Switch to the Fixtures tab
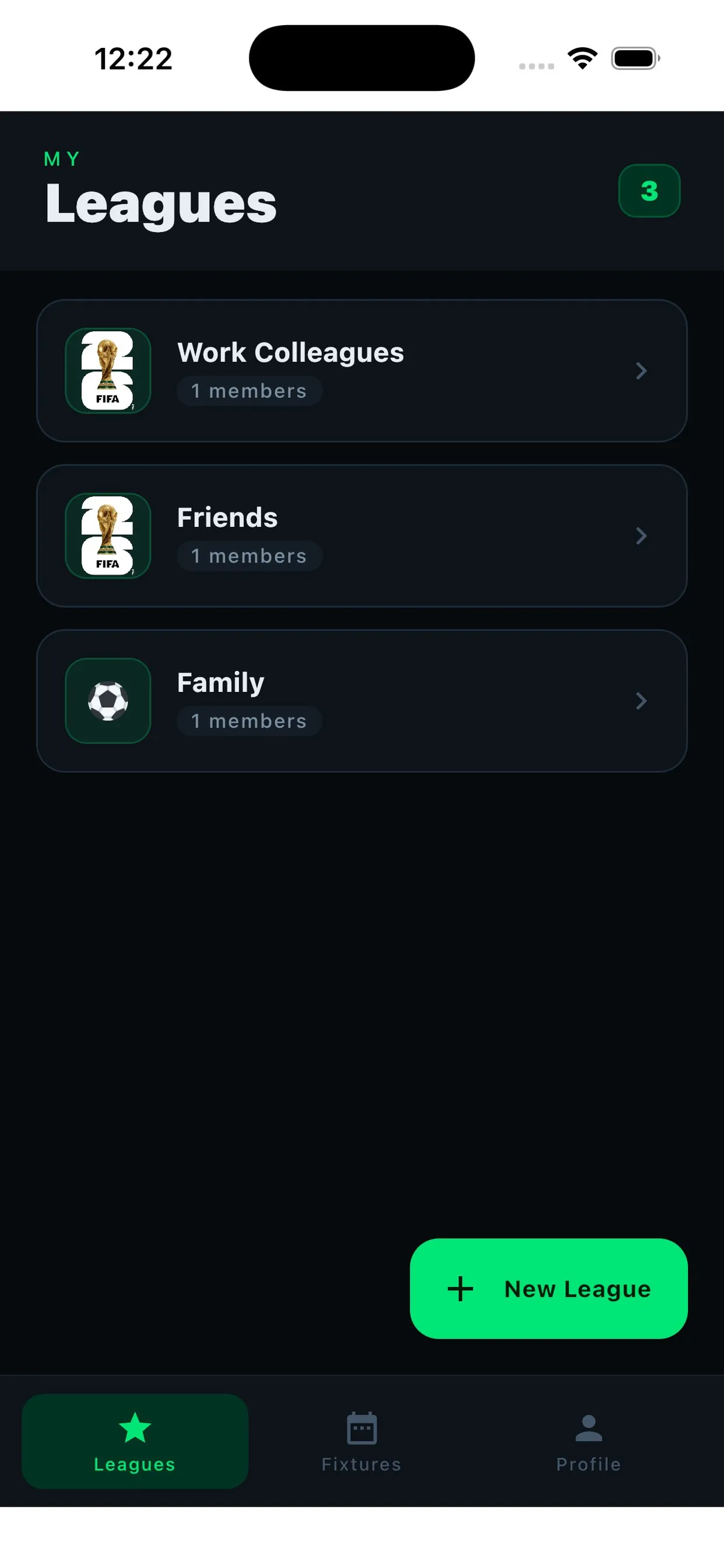This screenshot has width=724, height=1568. click(361, 1441)
